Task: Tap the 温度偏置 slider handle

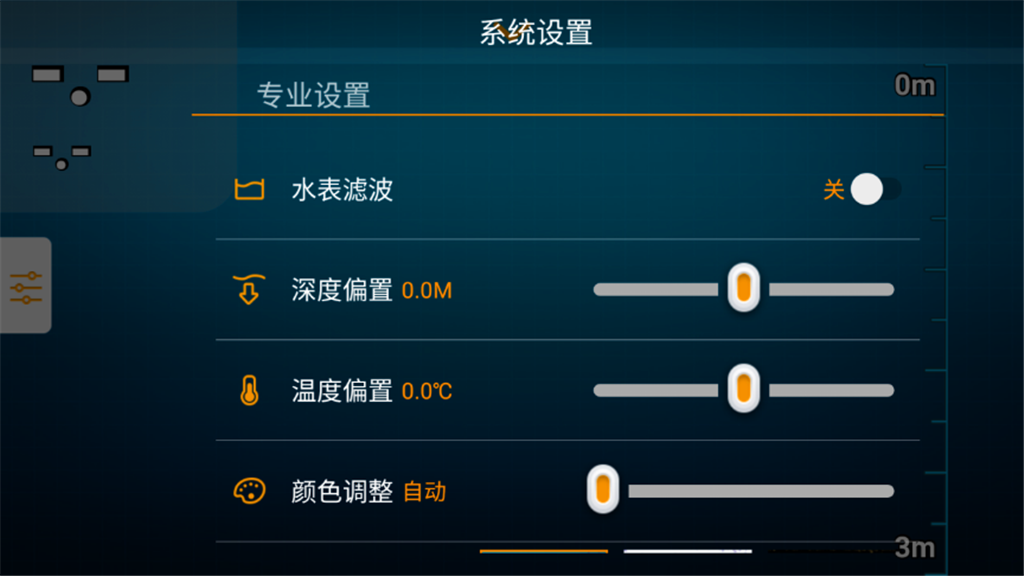Action: coord(743,389)
